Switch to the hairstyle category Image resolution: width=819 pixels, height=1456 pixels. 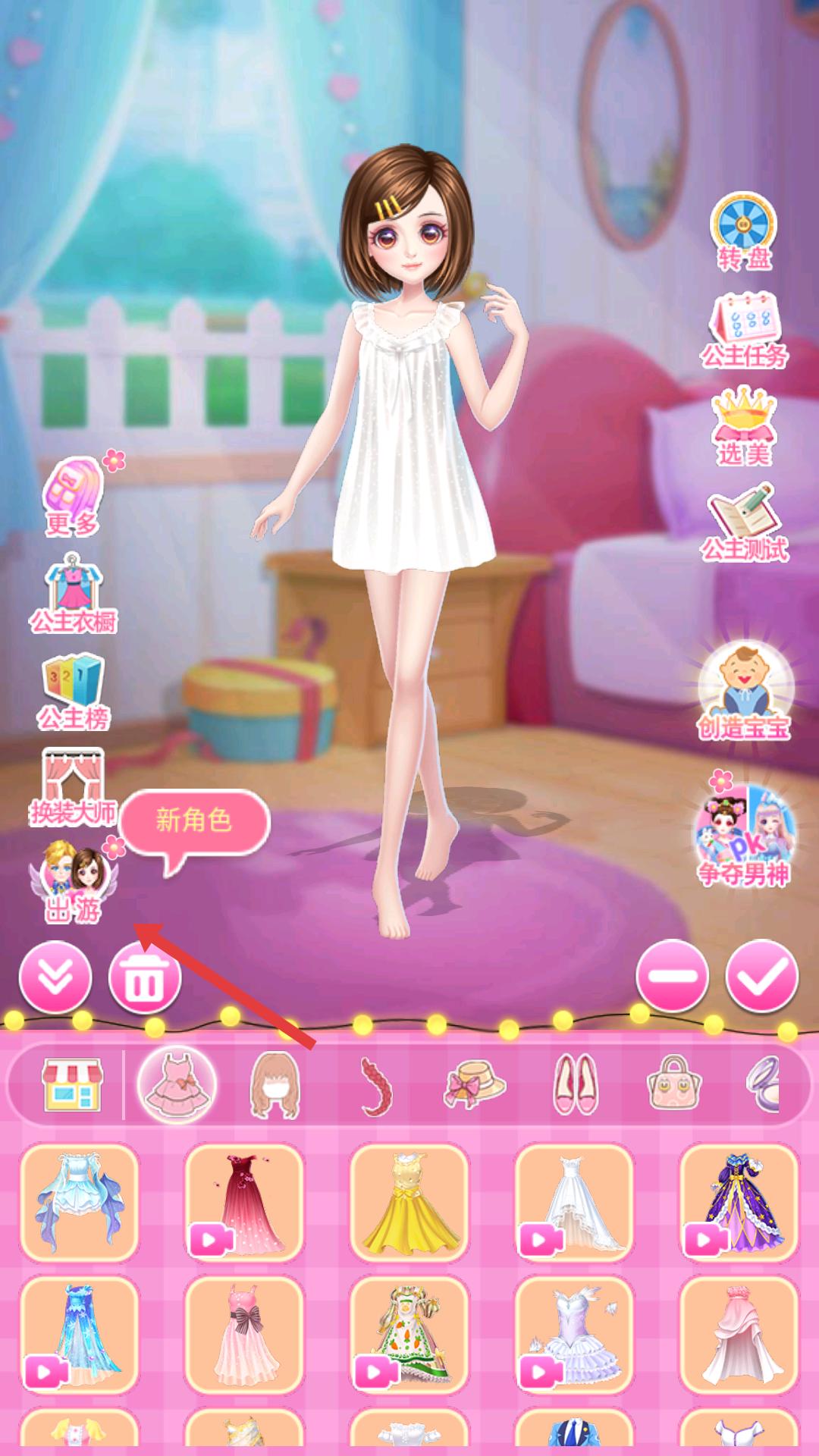[275, 1085]
